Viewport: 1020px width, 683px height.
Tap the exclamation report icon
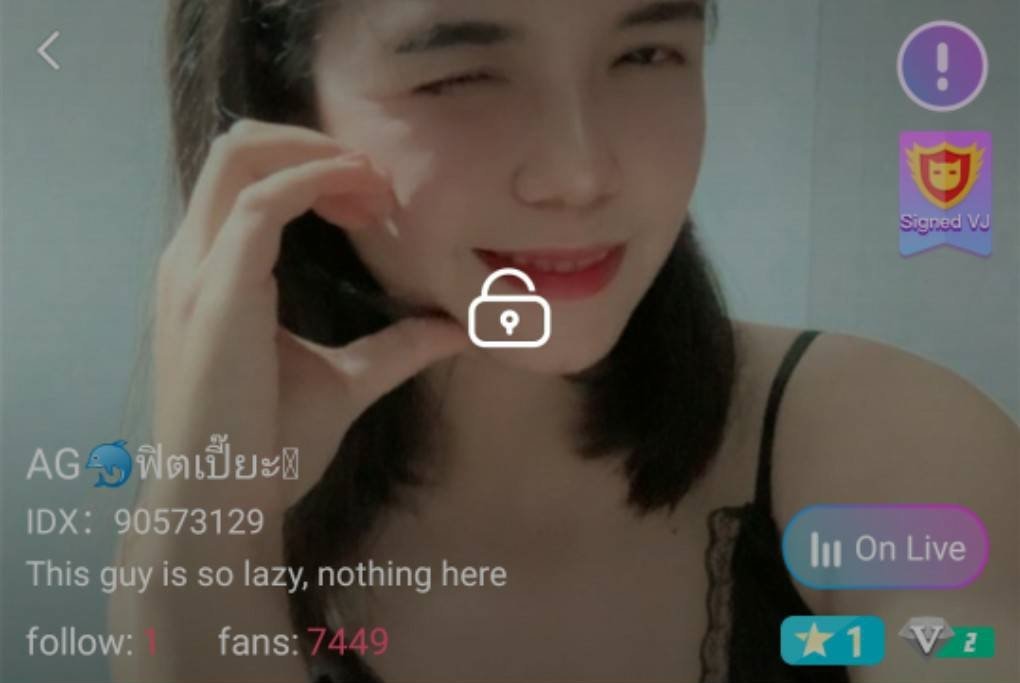(x=941, y=66)
